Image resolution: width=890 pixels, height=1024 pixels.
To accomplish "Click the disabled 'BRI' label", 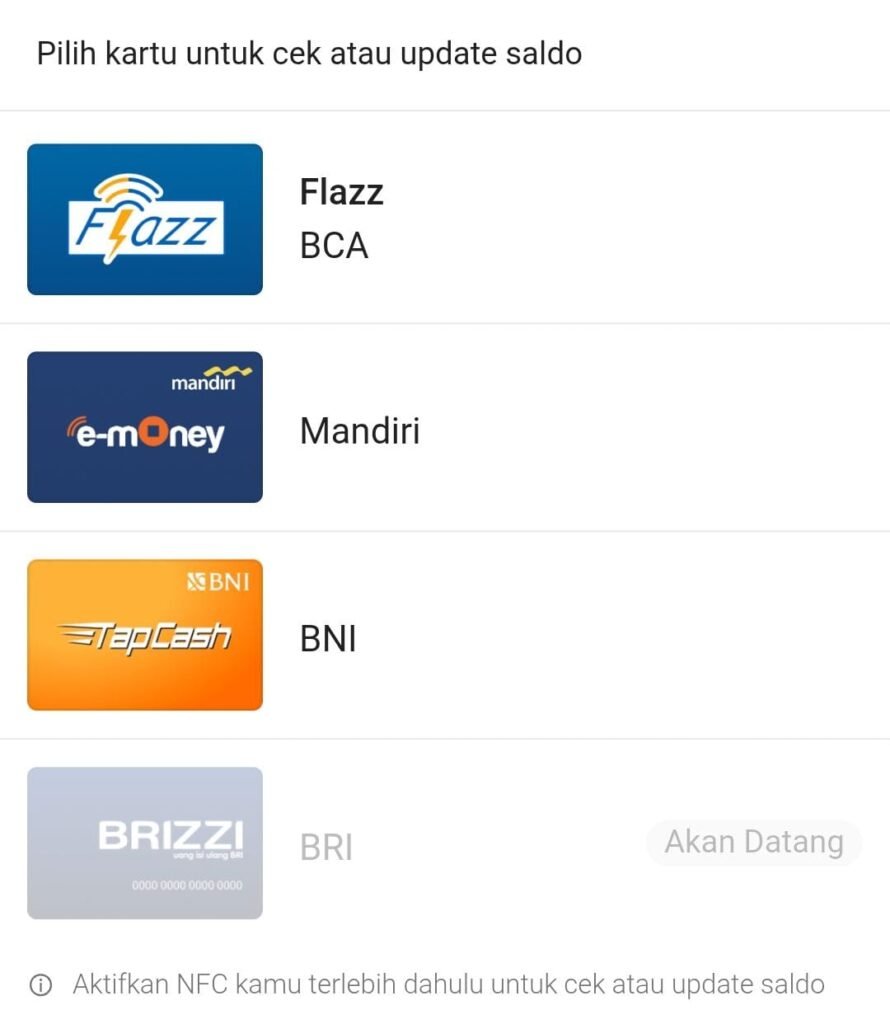I will pos(325,847).
